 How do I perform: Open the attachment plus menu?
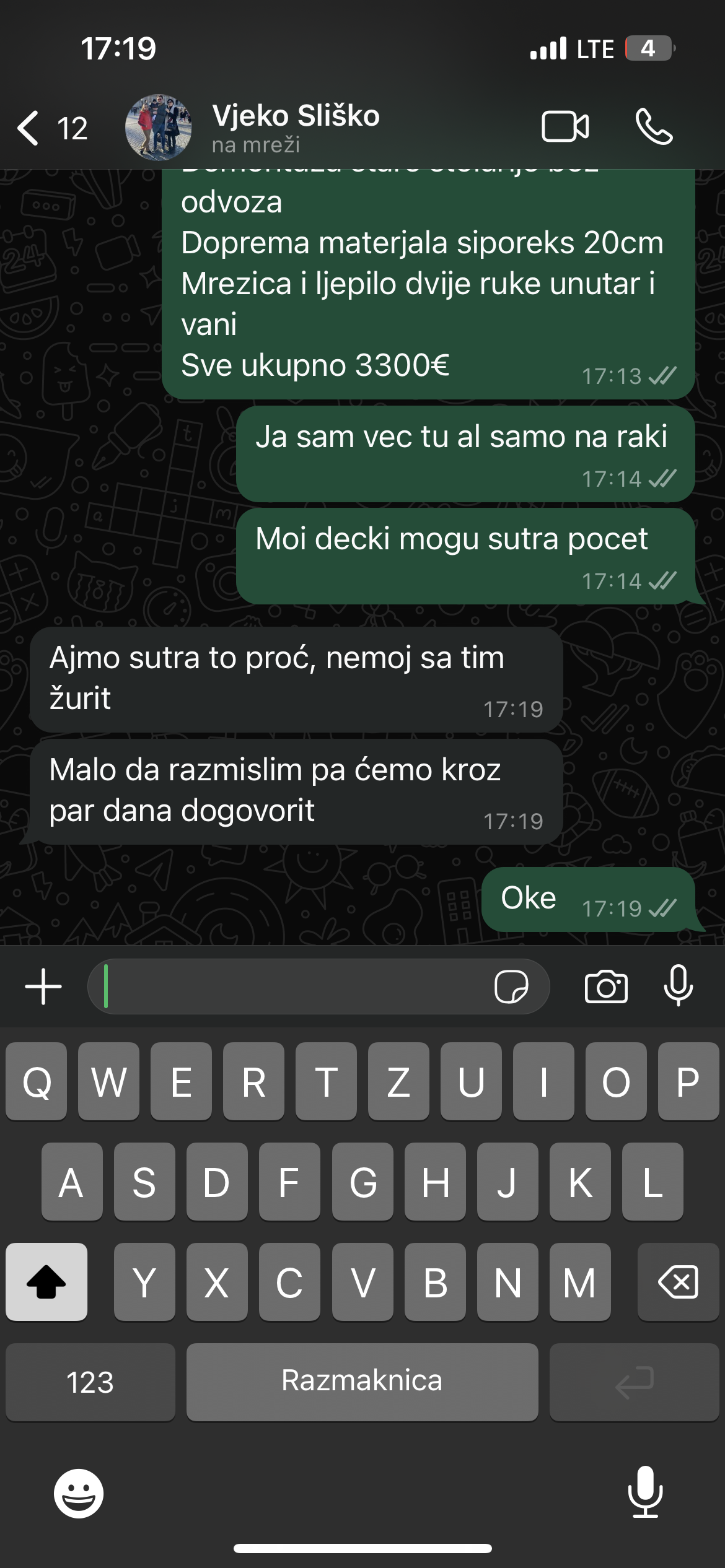[43, 987]
